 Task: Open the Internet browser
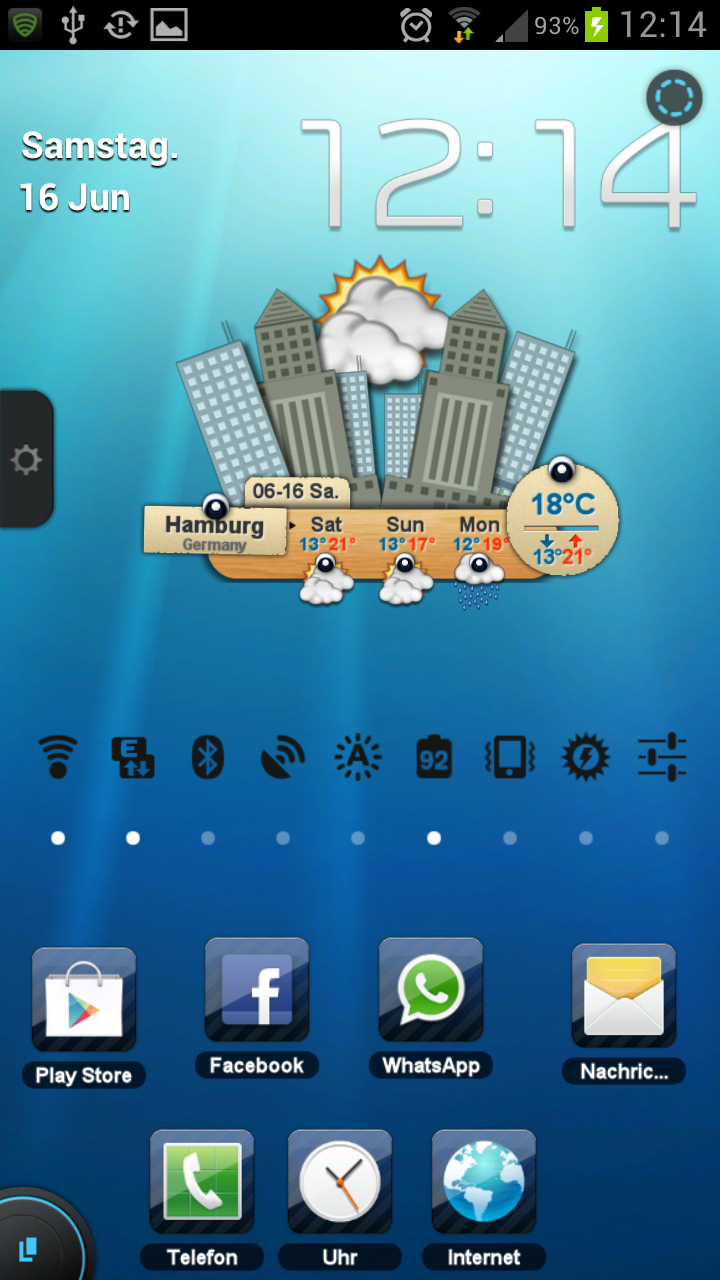484,1198
